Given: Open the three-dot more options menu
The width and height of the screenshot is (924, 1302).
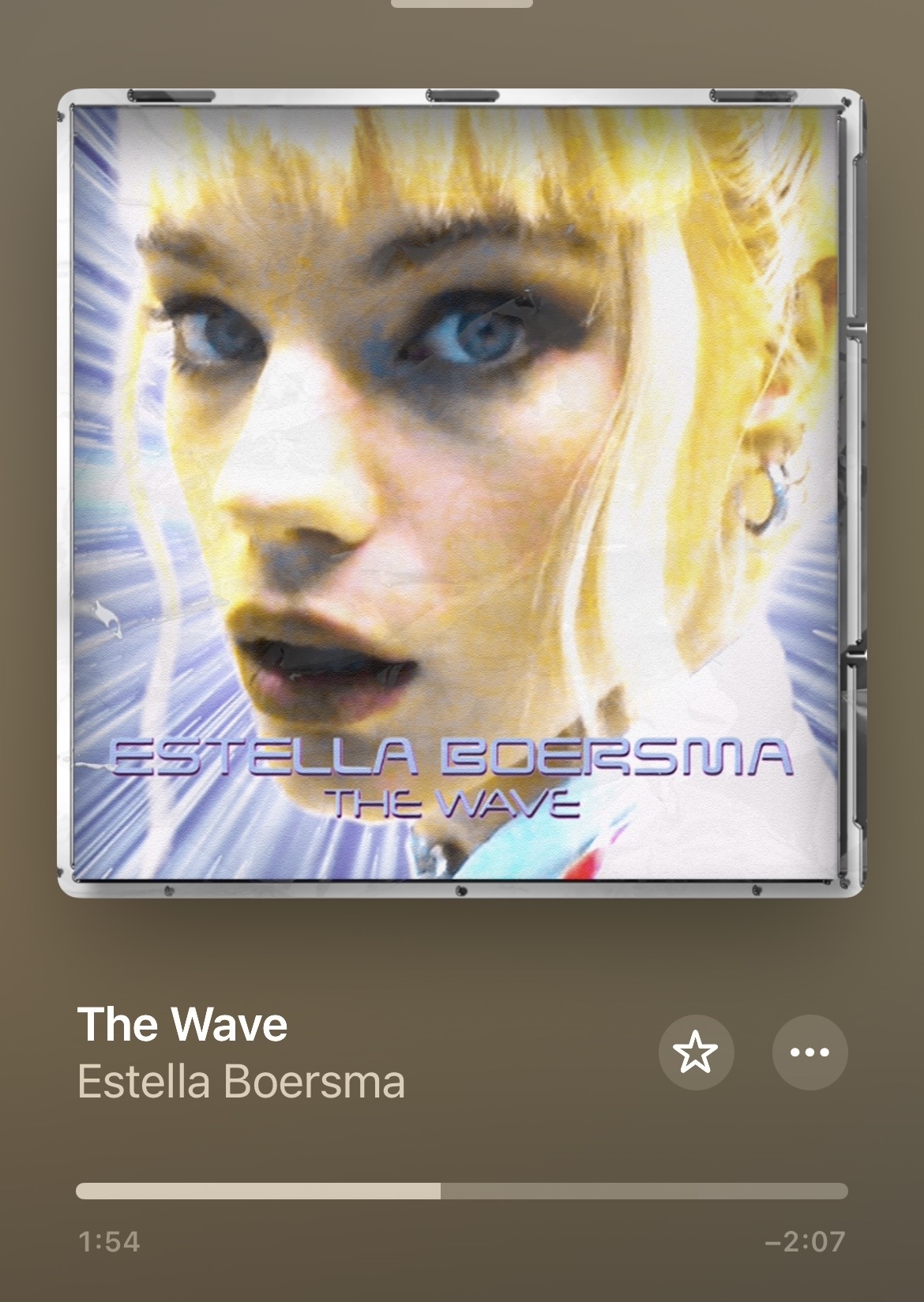Looking at the screenshot, I should (x=809, y=1052).
